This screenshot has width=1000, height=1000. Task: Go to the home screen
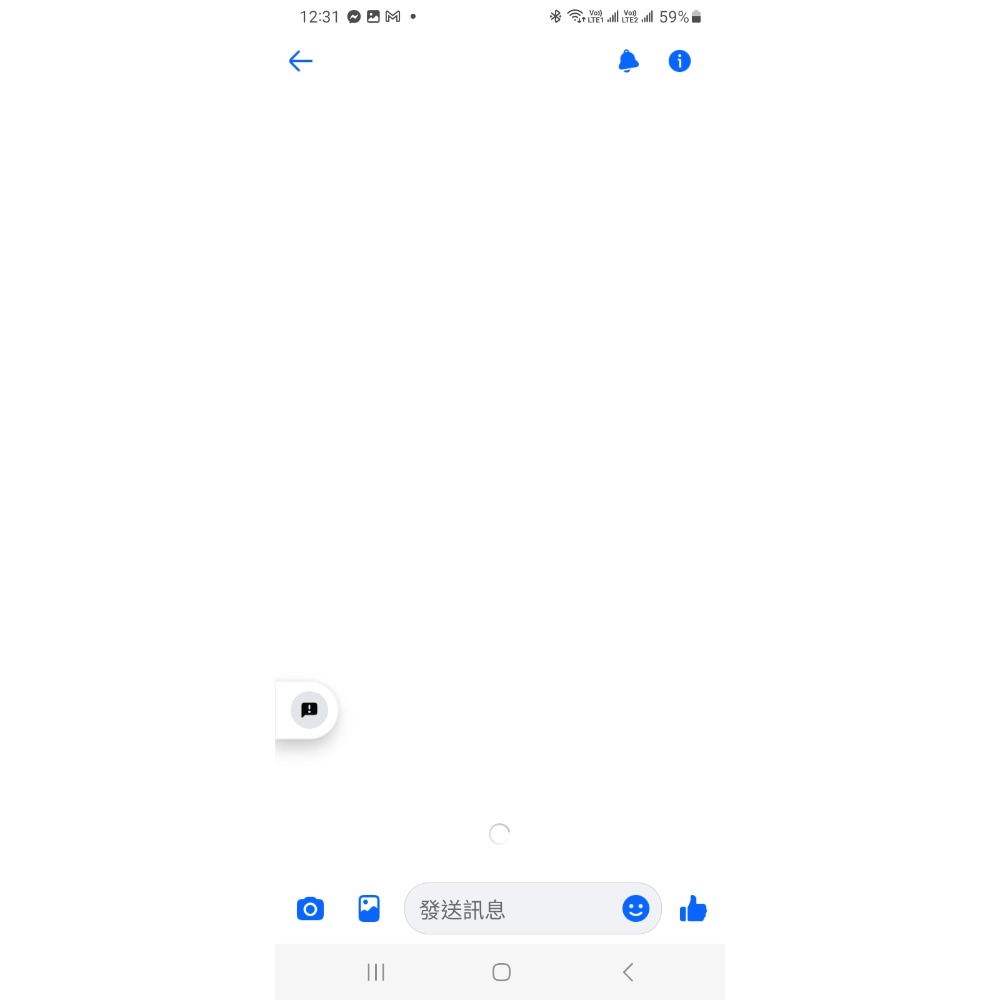502,972
